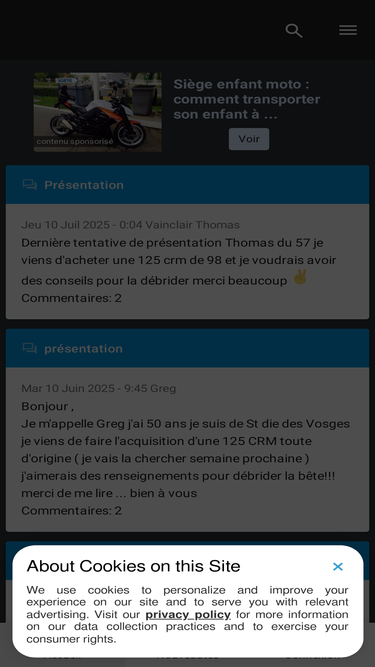Image resolution: width=375 pixels, height=667 pixels.
Task: Tap the Voir button on sponsored content
Action: [249, 139]
